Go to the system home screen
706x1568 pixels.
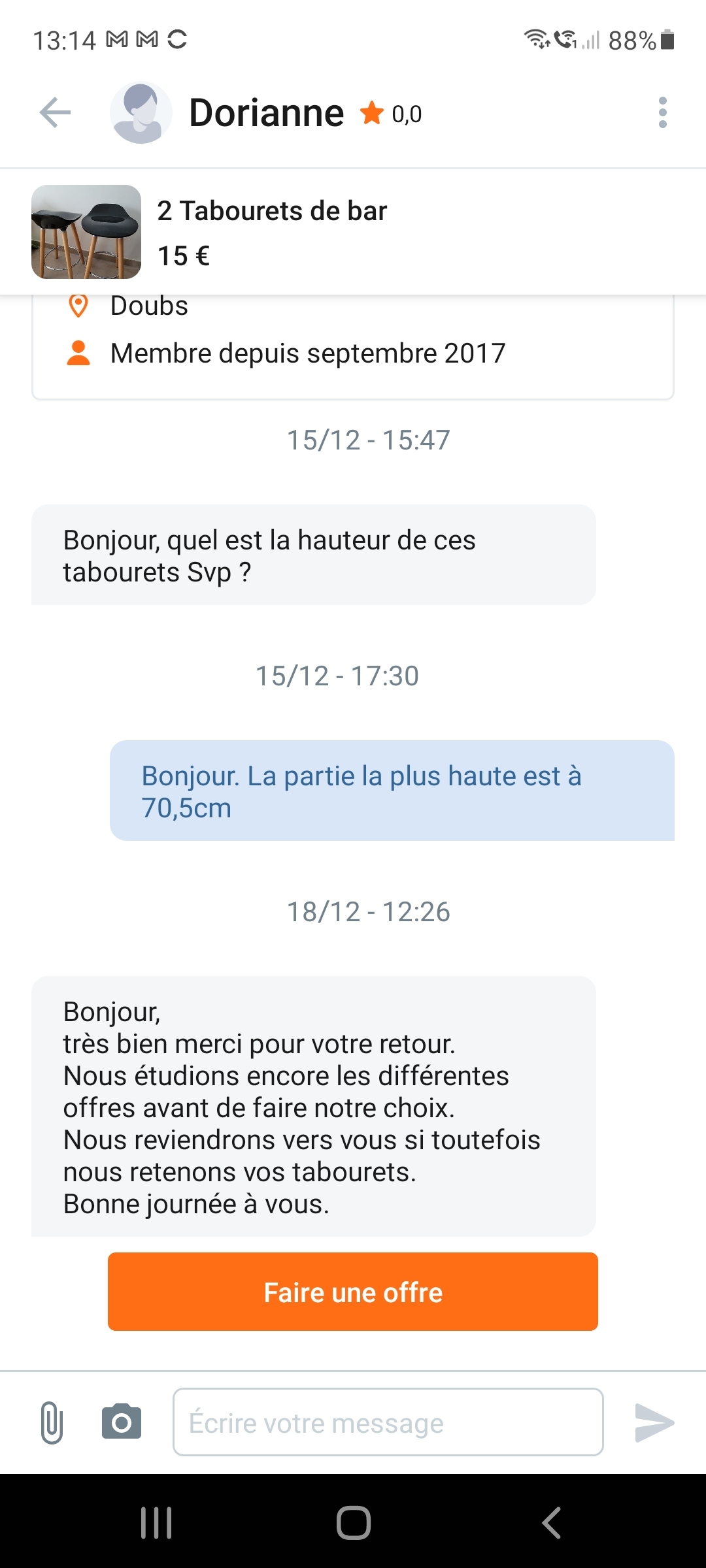click(x=353, y=1523)
